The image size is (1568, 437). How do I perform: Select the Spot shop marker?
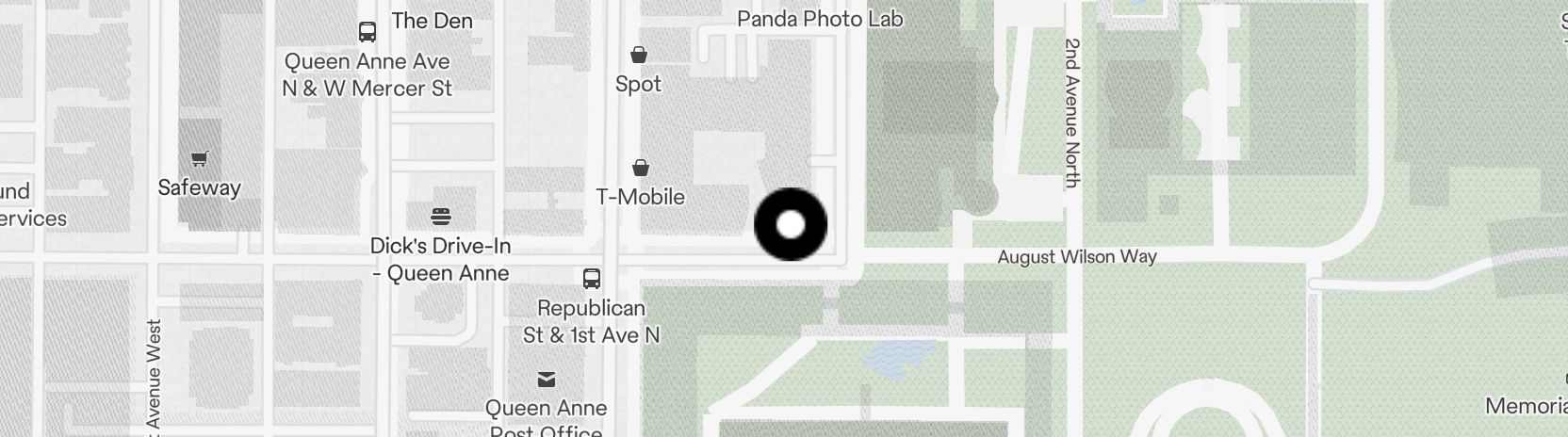click(x=639, y=56)
